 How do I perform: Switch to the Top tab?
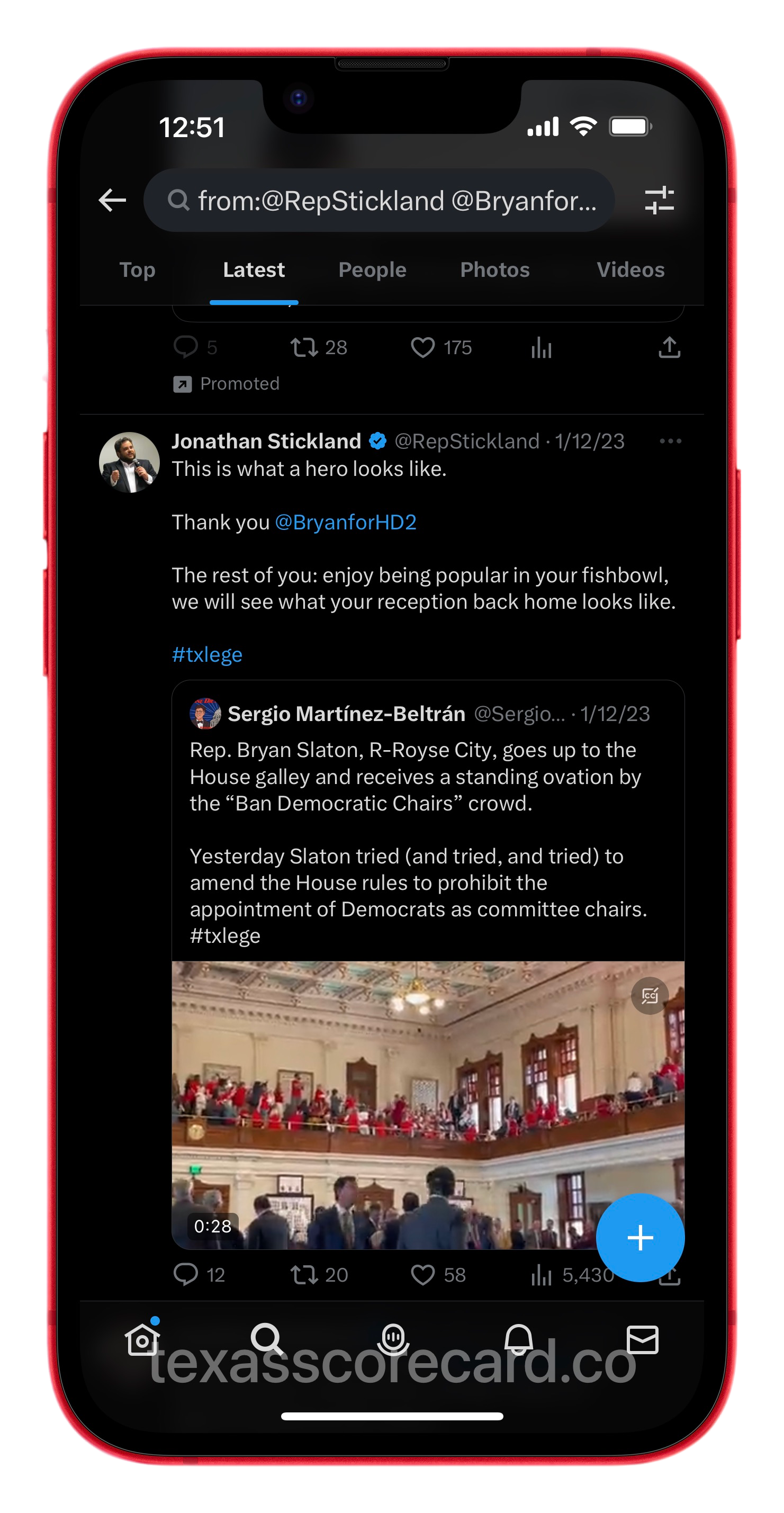[x=138, y=269]
